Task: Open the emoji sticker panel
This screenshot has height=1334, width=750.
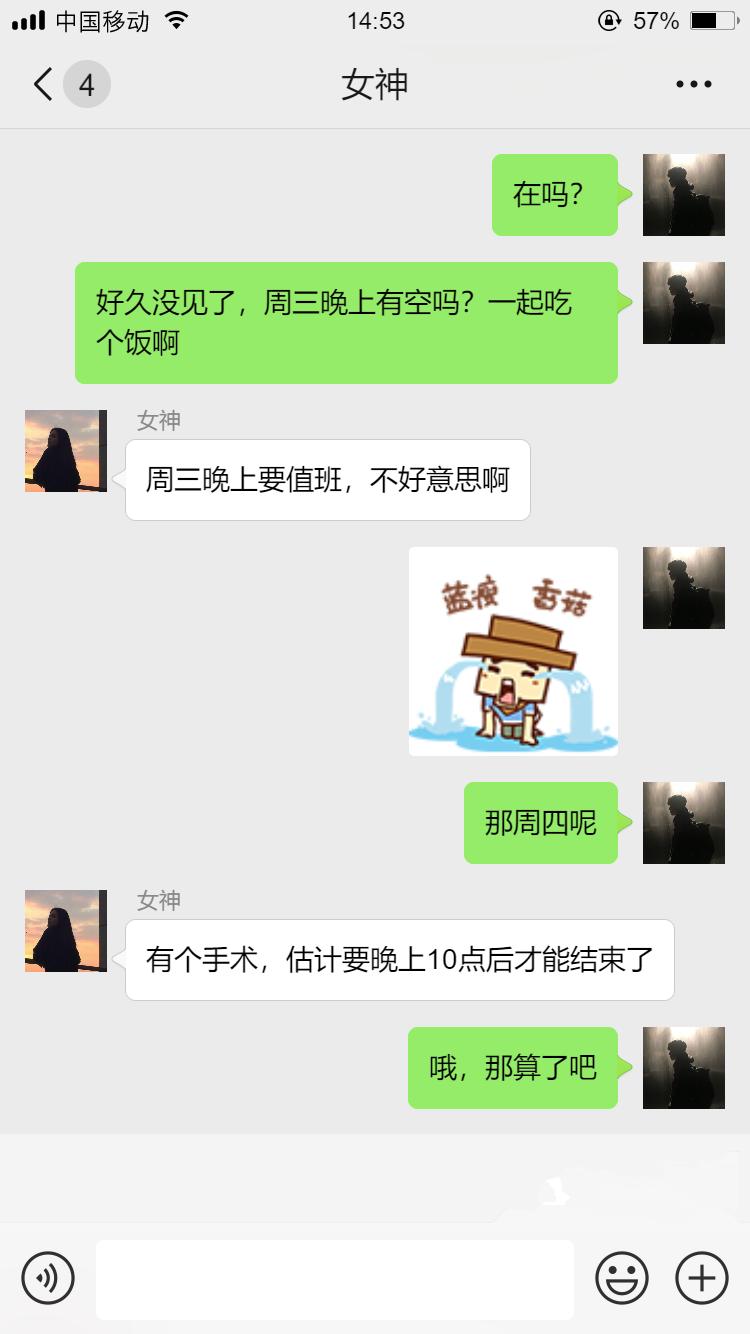Action: (622, 1278)
